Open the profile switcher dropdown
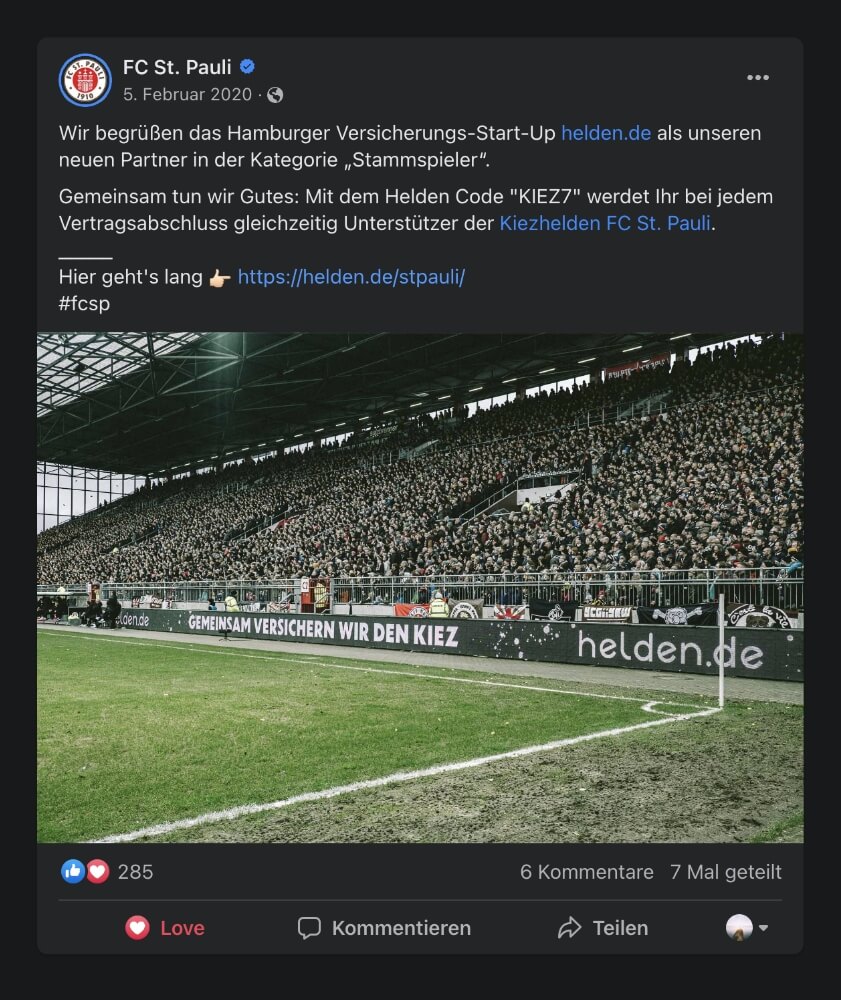841x1000 pixels. (747, 928)
